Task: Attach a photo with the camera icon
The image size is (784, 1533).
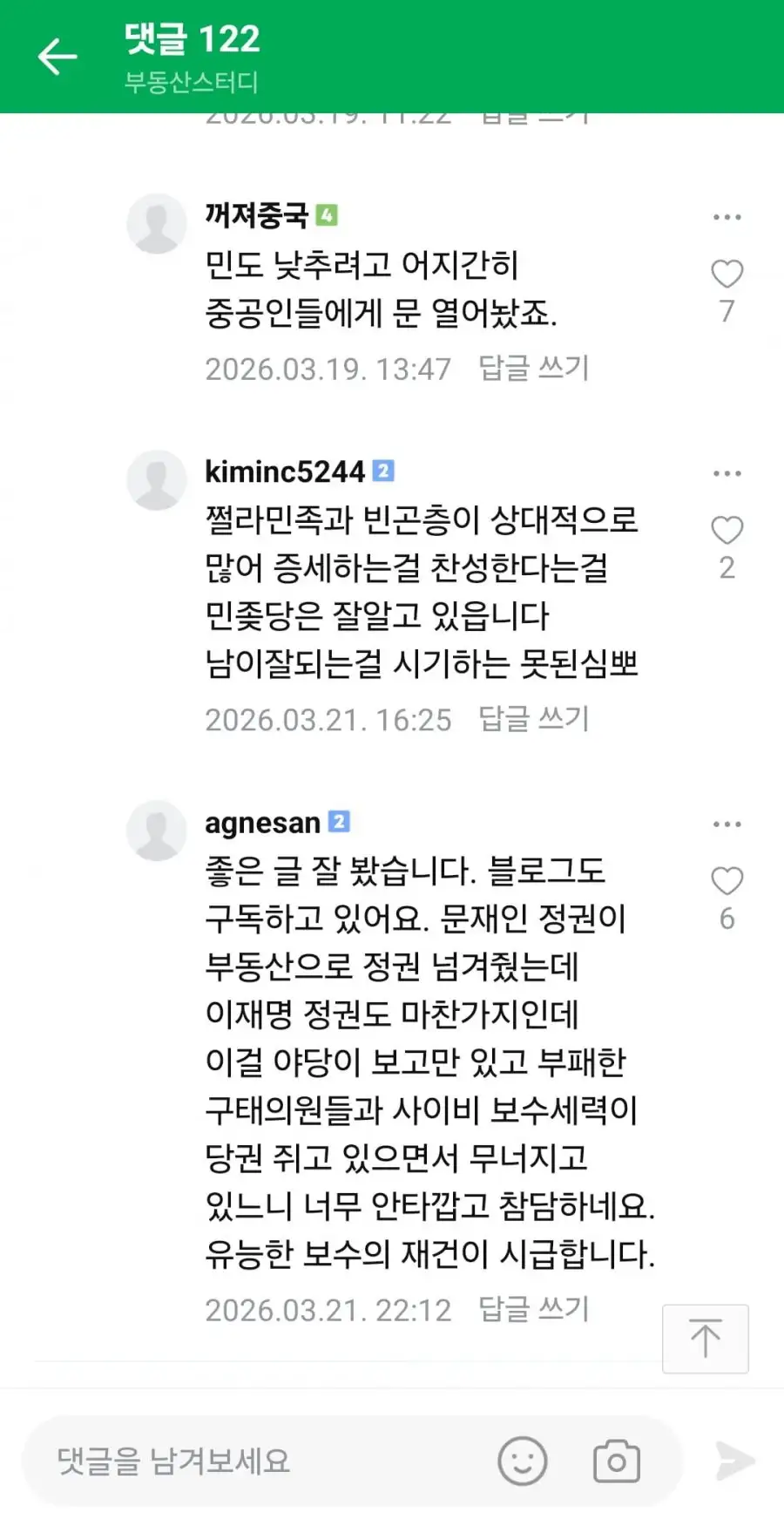Action: tap(616, 1462)
